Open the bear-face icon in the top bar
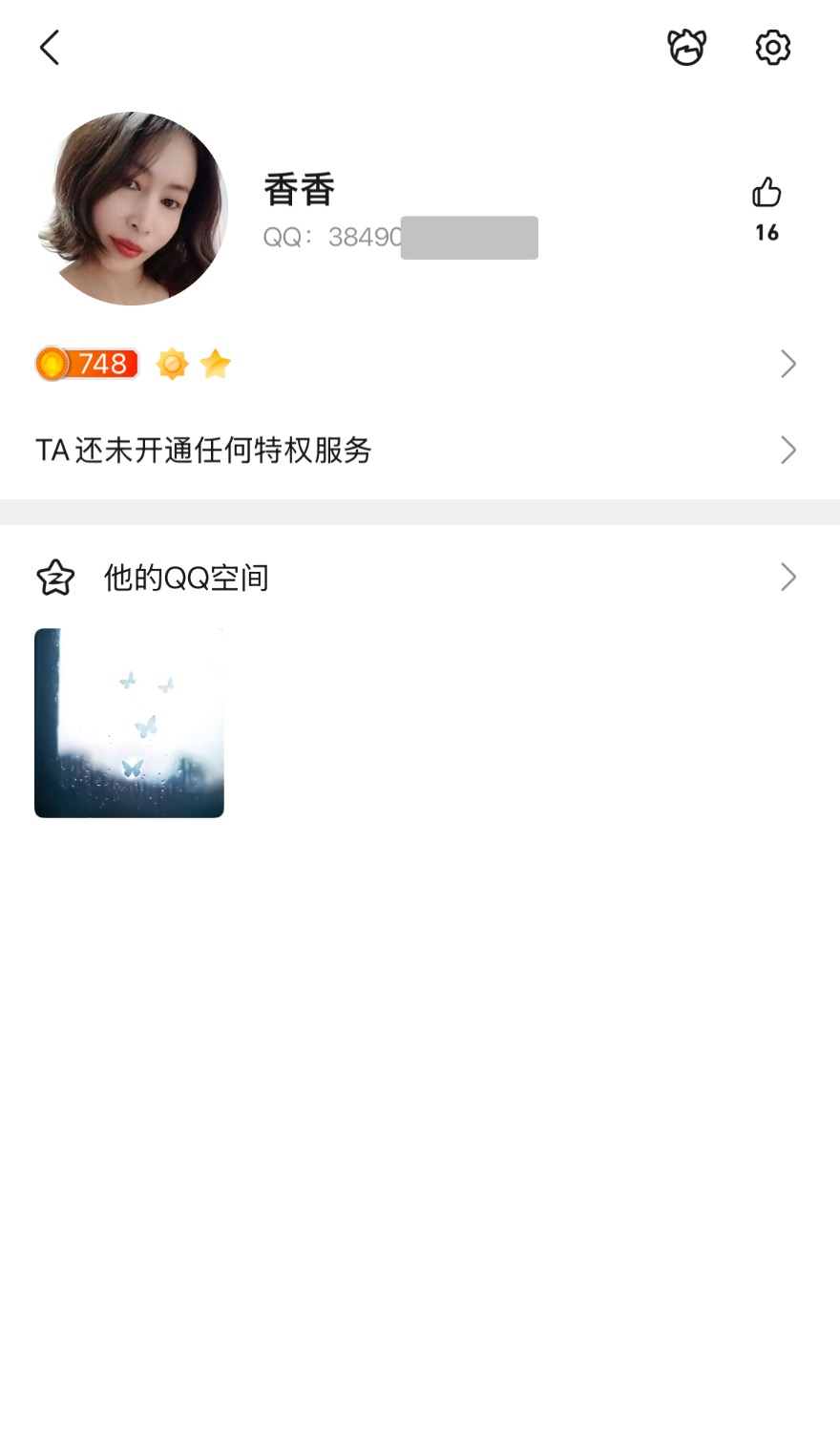 pos(686,47)
